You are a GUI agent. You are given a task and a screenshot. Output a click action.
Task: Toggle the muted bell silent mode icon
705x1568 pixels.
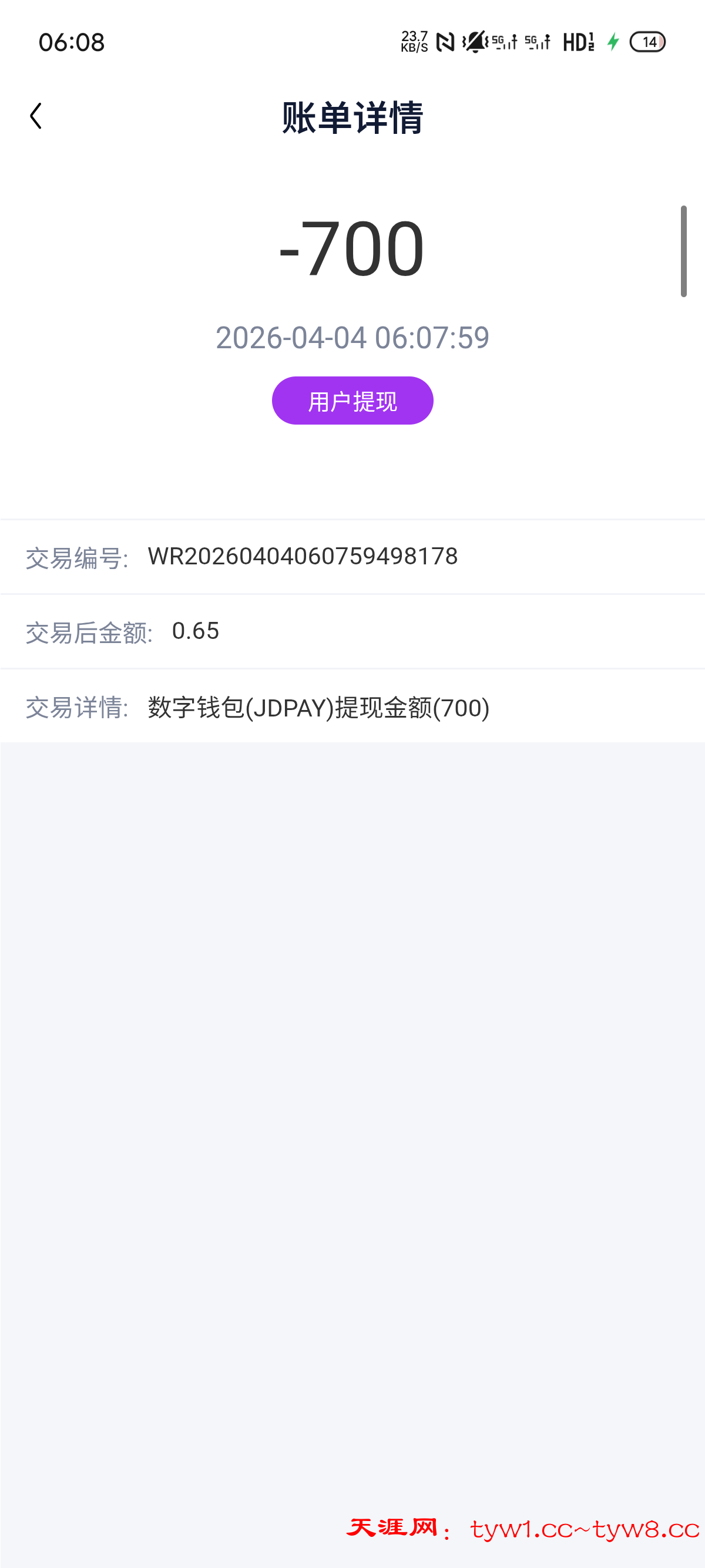(475, 41)
